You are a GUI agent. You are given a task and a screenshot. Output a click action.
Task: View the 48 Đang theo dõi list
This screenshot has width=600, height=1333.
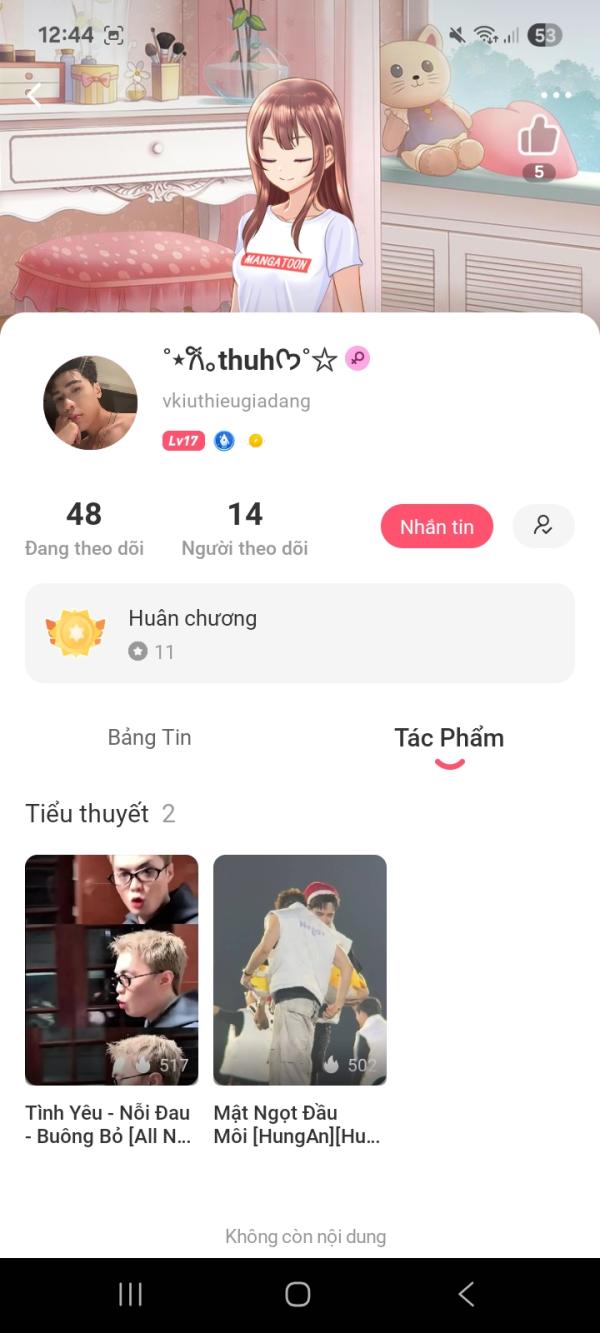point(84,529)
